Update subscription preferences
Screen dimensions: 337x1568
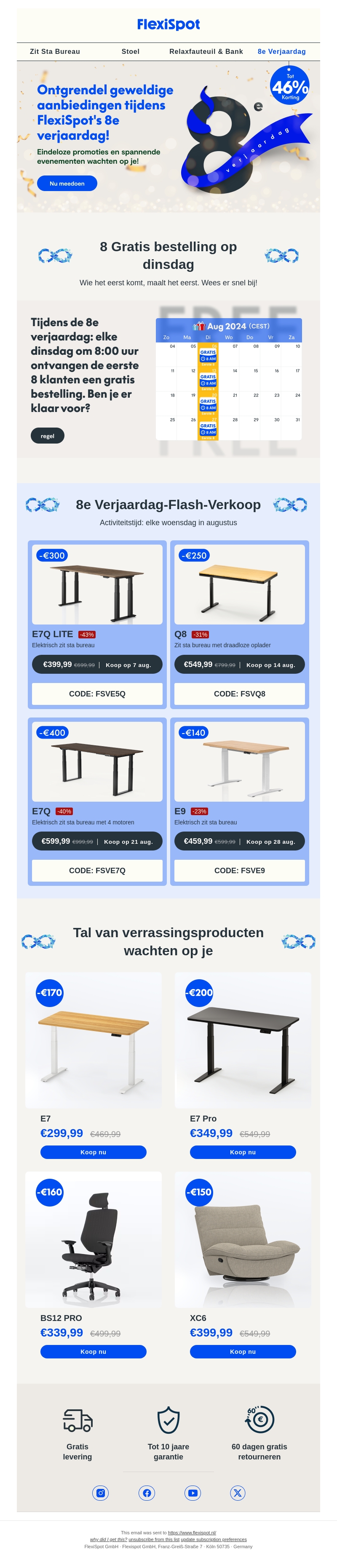click(x=213, y=1539)
